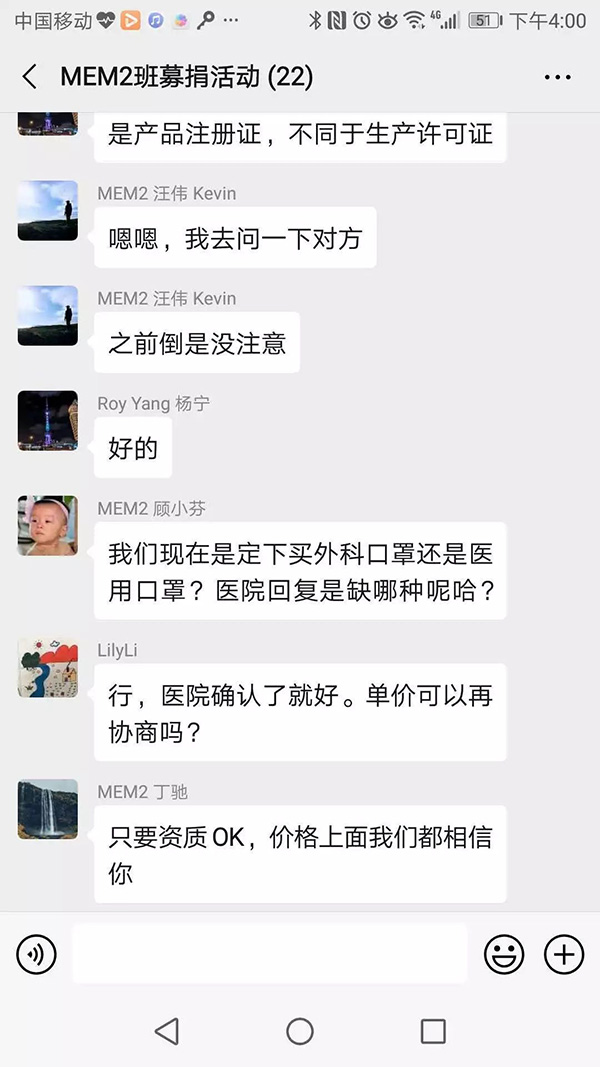
Task: Open MEM2 顾小芬's avatar profile
Action: (x=48, y=526)
